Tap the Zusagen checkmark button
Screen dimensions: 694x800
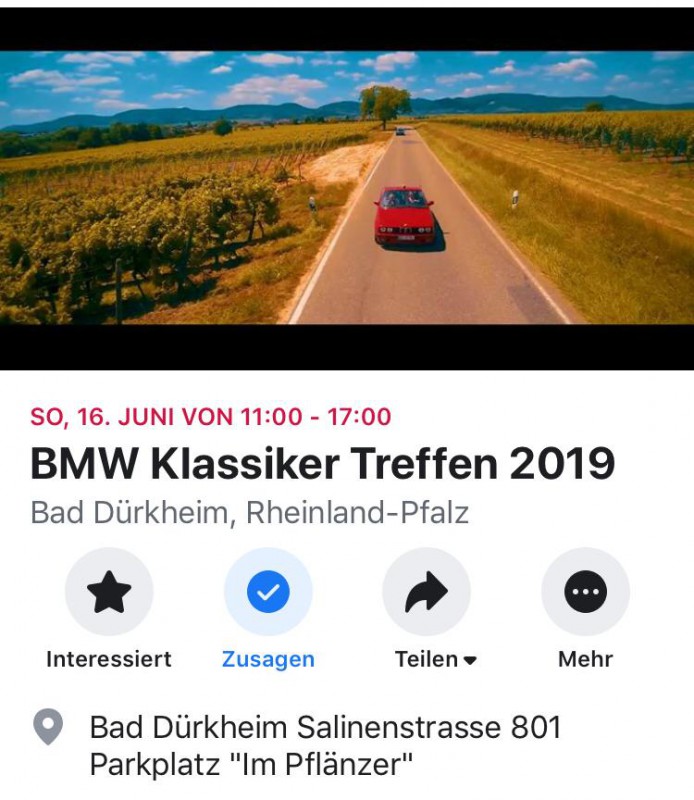coord(268,593)
